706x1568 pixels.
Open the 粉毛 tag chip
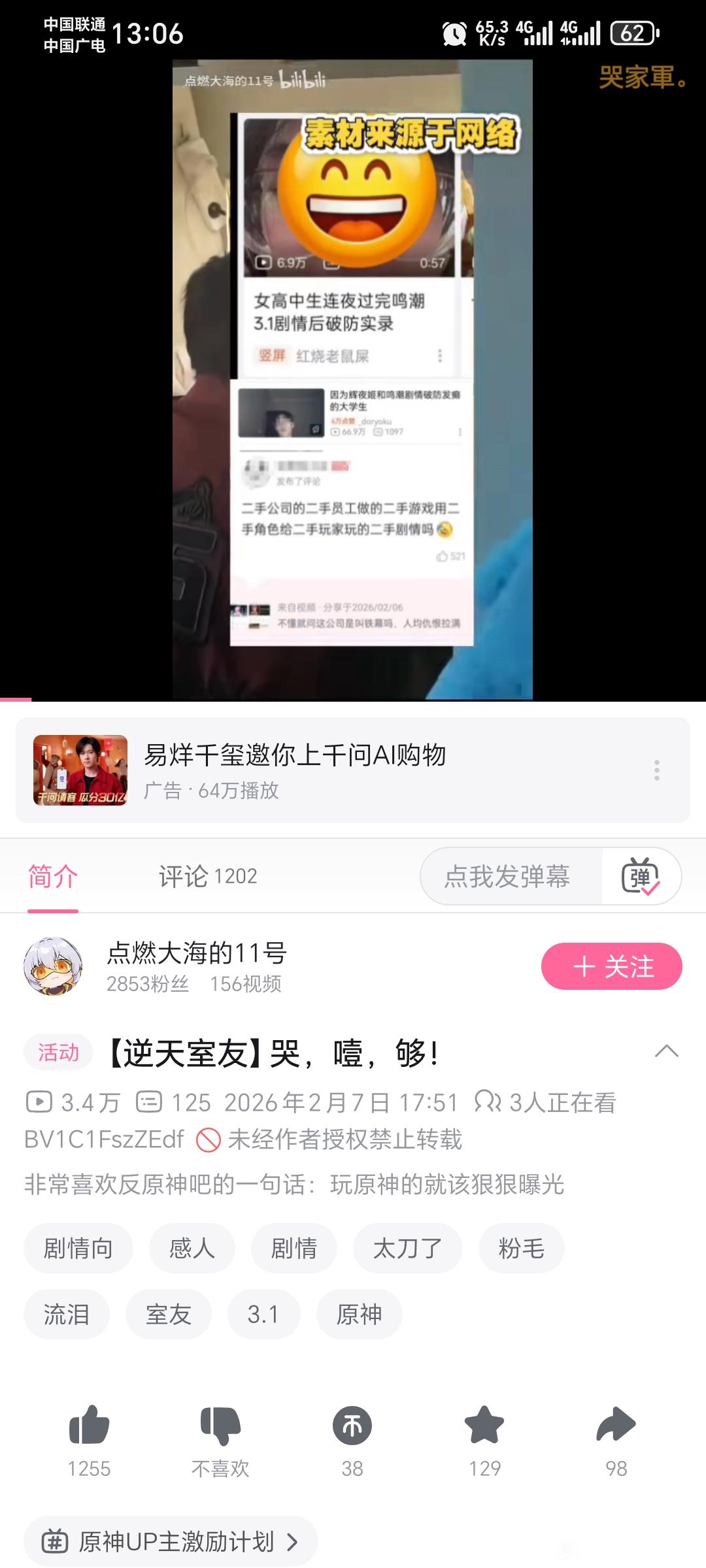click(521, 1248)
